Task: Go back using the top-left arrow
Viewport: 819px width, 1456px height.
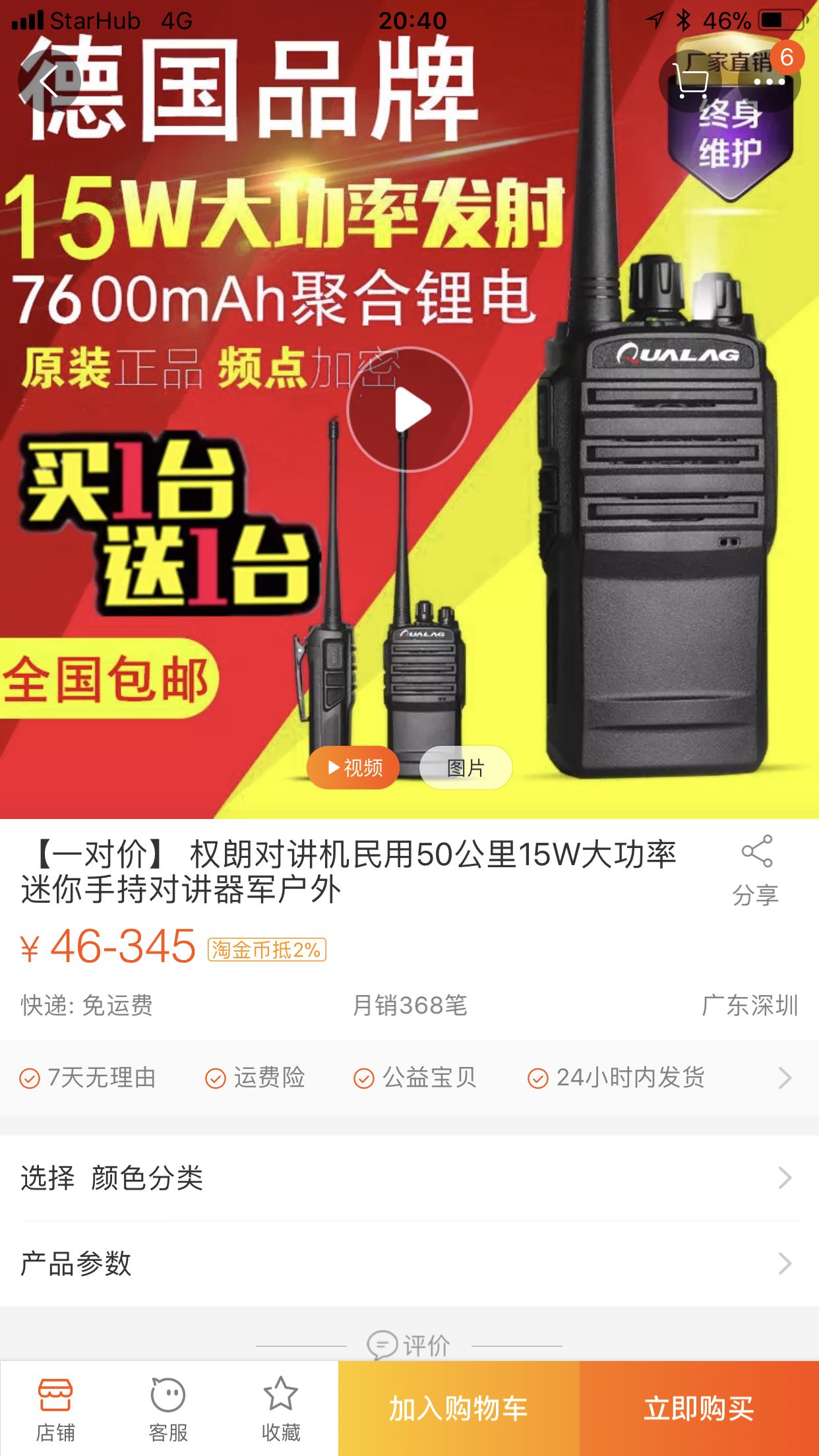Action: (x=49, y=82)
